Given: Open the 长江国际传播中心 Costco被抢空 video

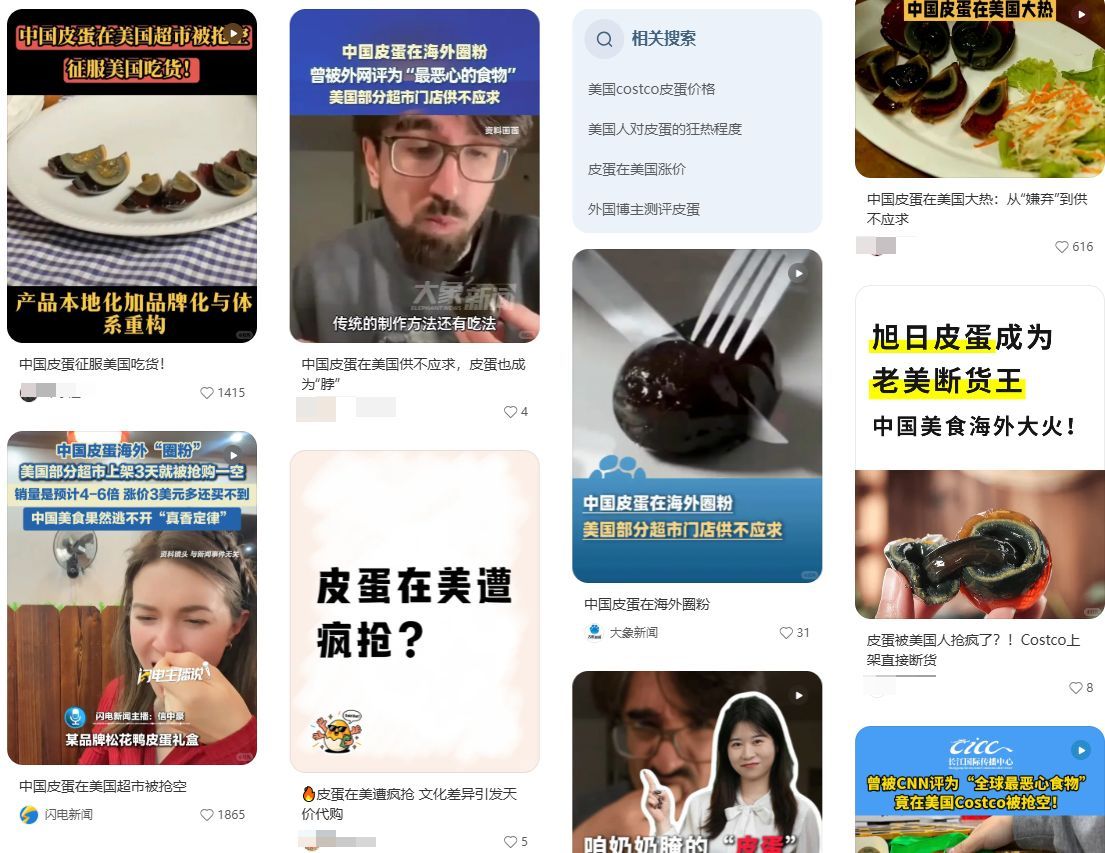Looking at the screenshot, I should click(x=979, y=789).
